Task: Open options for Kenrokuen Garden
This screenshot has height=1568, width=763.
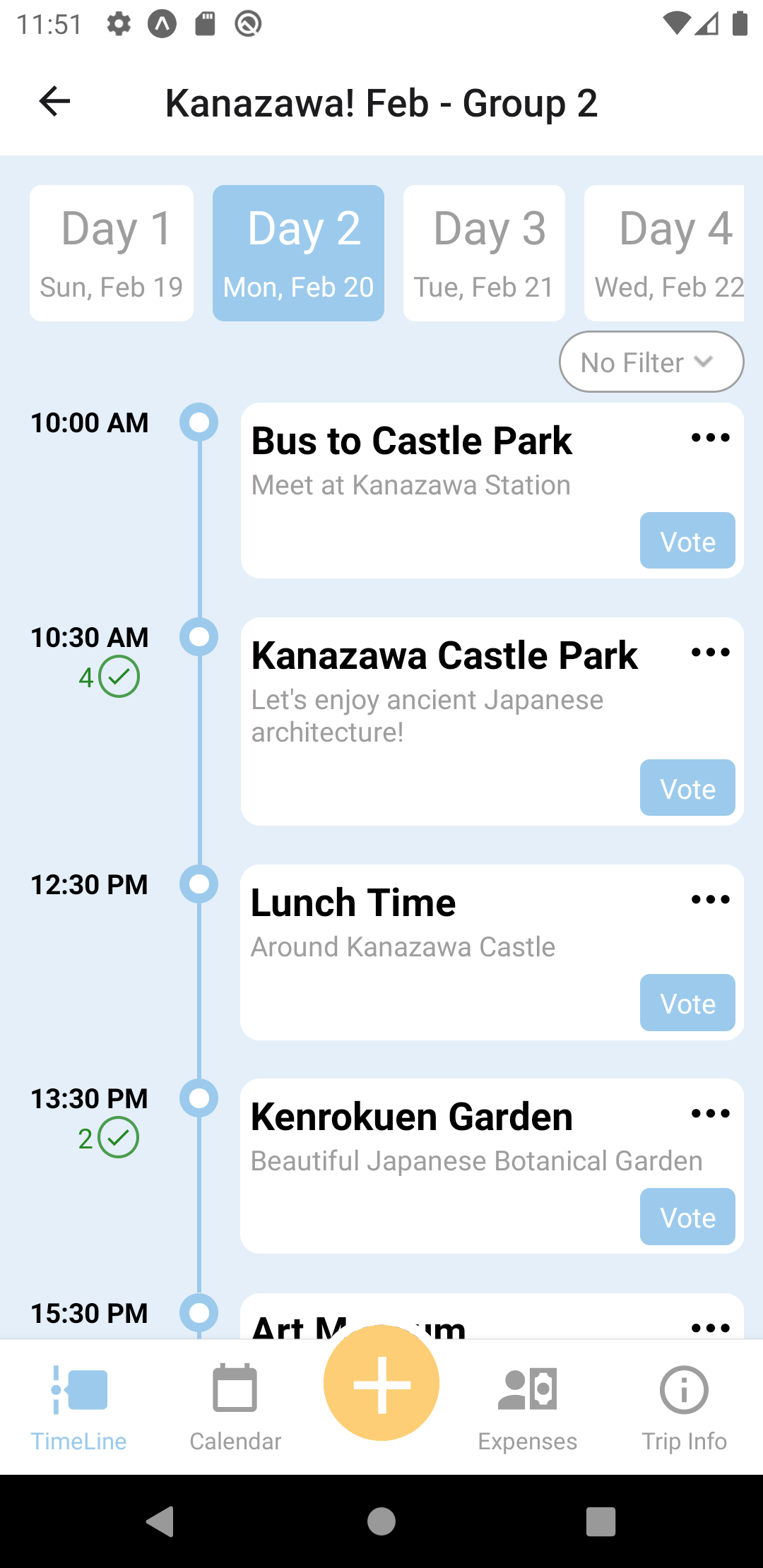Action: 710,1114
